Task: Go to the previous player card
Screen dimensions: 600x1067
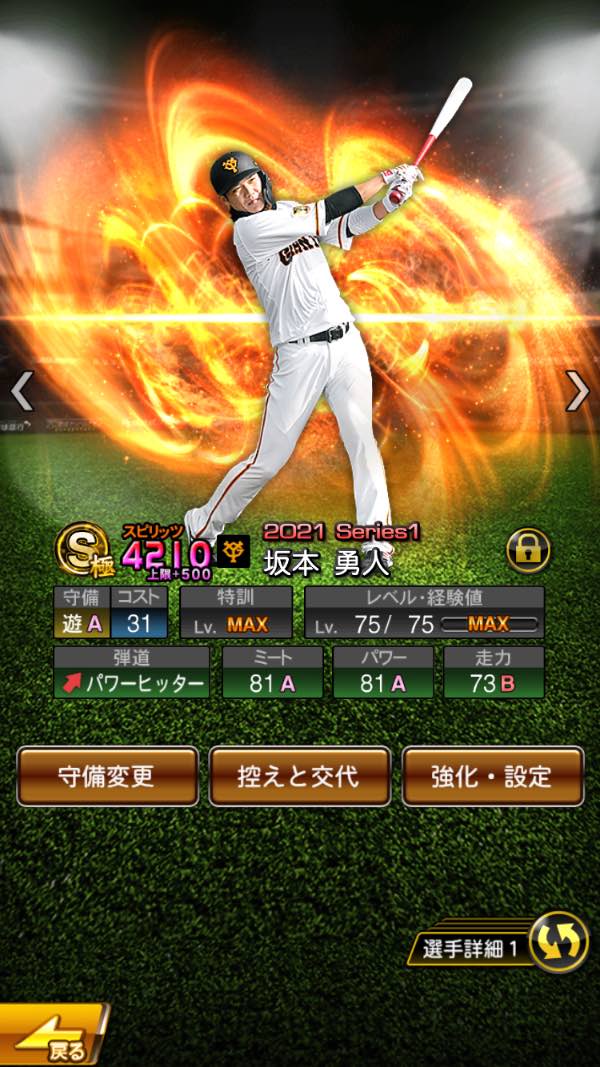Action: click(x=22, y=391)
